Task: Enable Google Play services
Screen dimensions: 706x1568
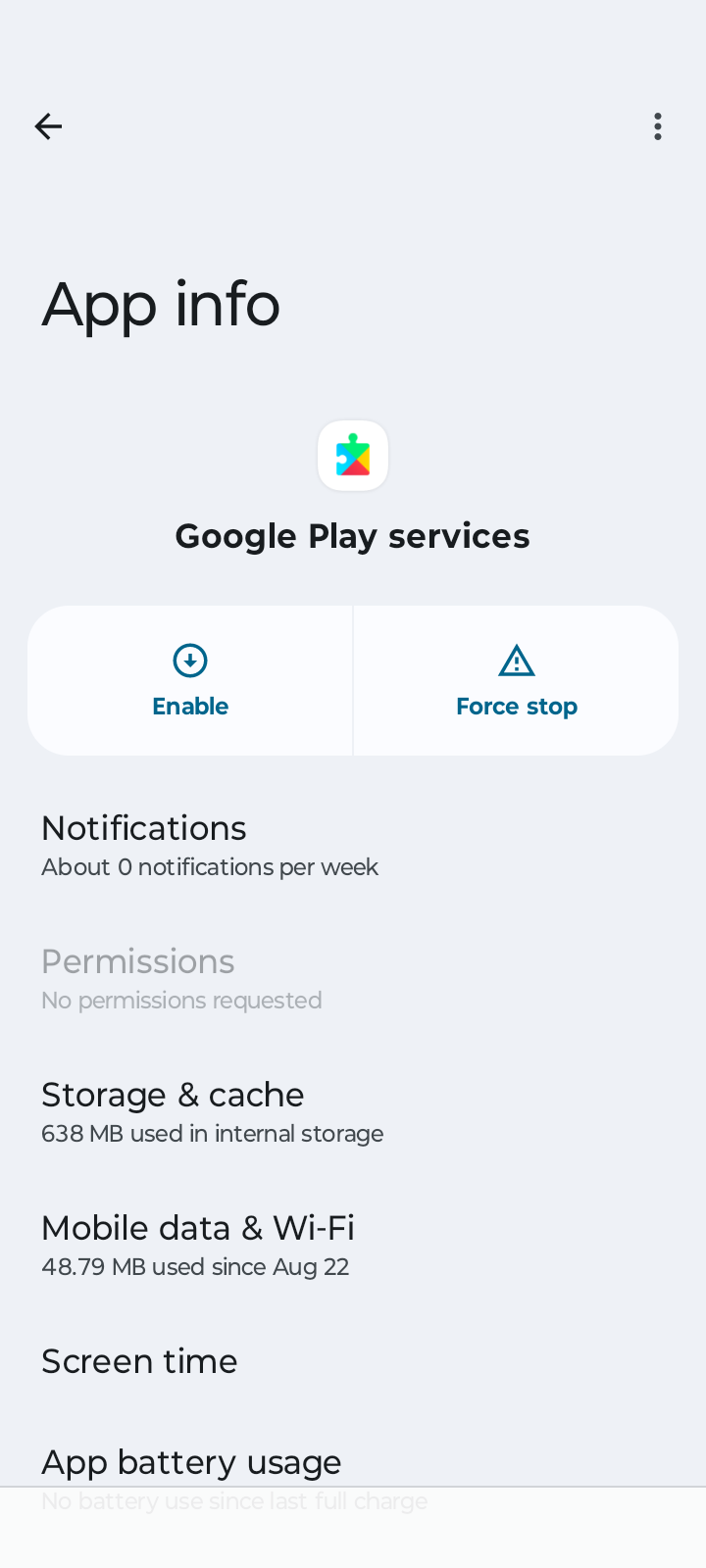Action: [x=190, y=681]
